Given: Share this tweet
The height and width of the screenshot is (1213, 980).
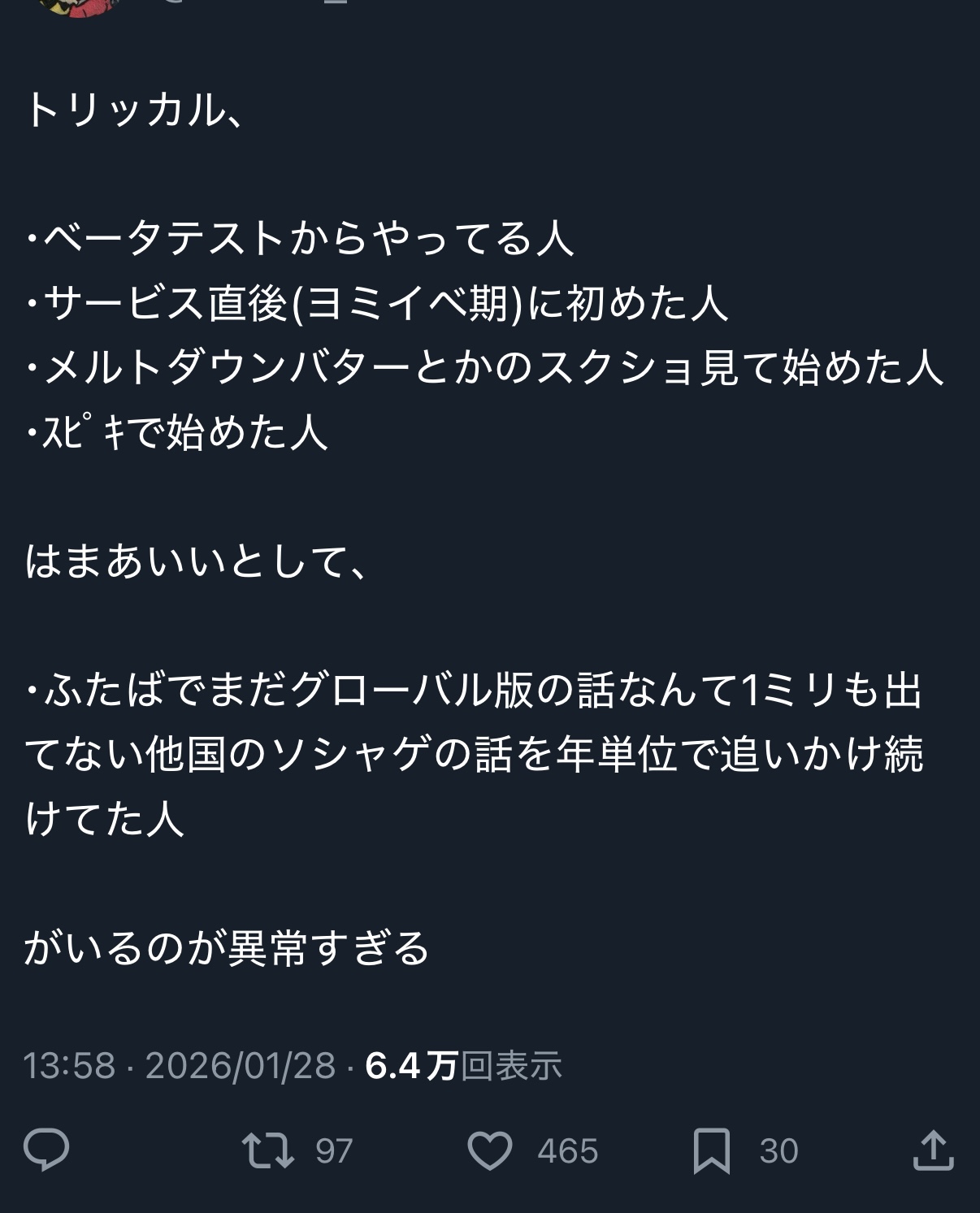Looking at the screenshot, I should [933, 1150].
